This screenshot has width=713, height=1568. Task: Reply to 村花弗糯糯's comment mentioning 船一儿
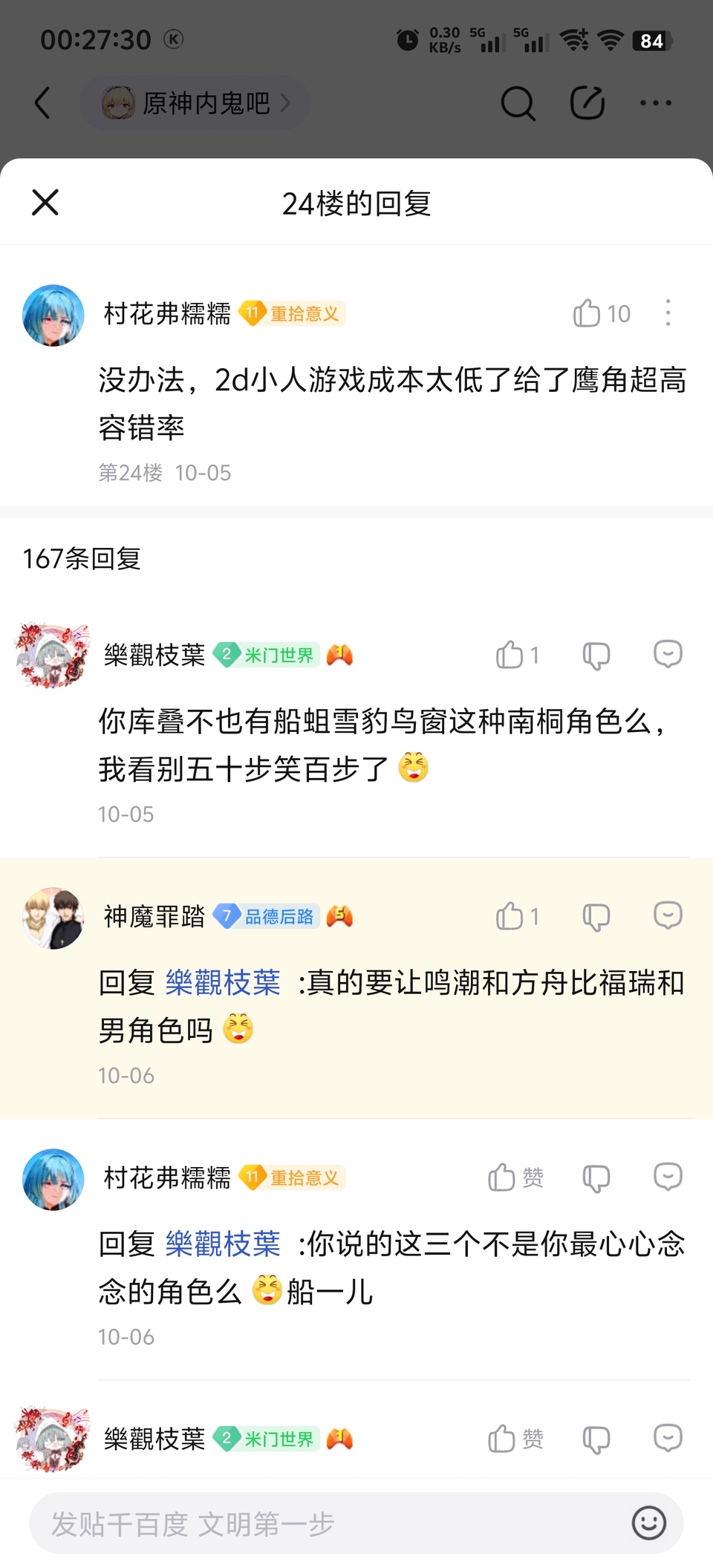[668, 1177]
